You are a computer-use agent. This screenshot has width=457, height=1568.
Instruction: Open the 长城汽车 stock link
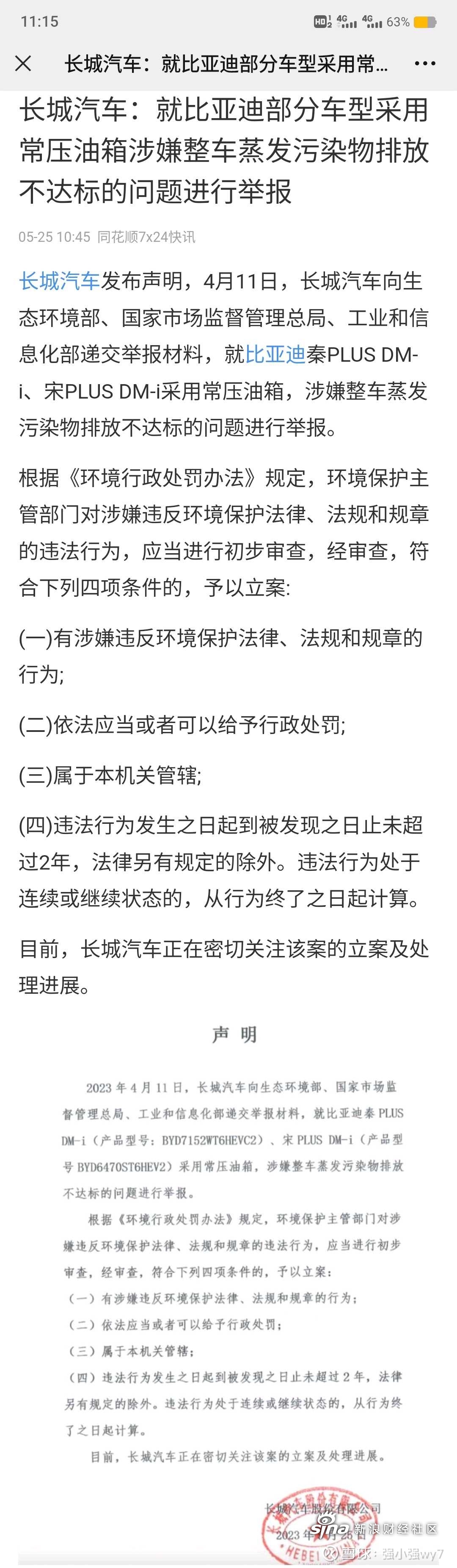pyautogui.click(x=59, y=281)
